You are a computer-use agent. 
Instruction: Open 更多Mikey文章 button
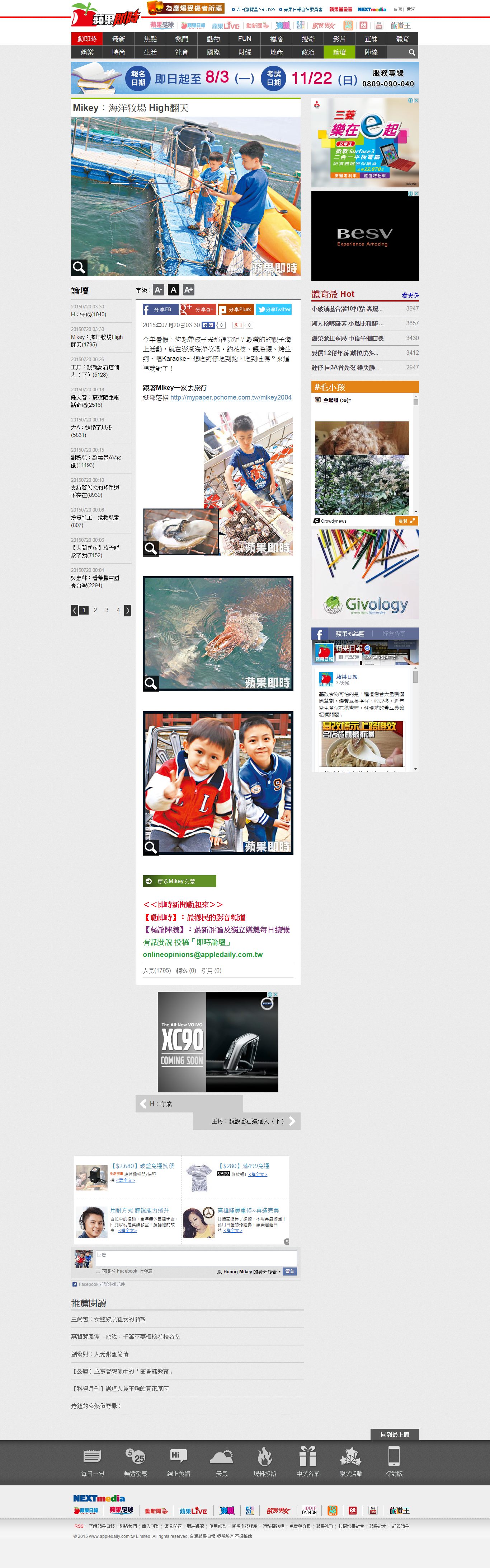tap(179, 881)
